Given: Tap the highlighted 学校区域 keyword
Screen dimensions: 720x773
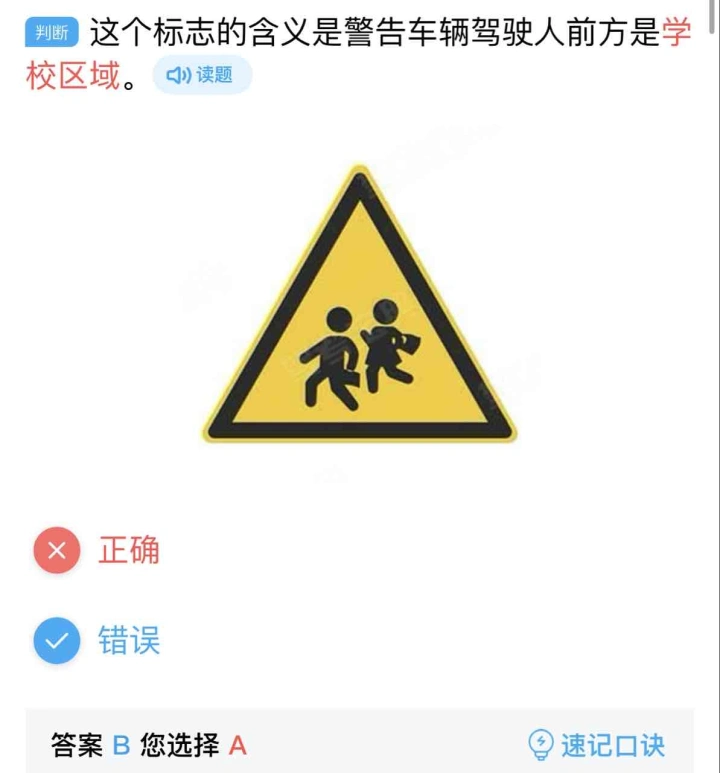Looking at the screenshot, I should (73, 76).
